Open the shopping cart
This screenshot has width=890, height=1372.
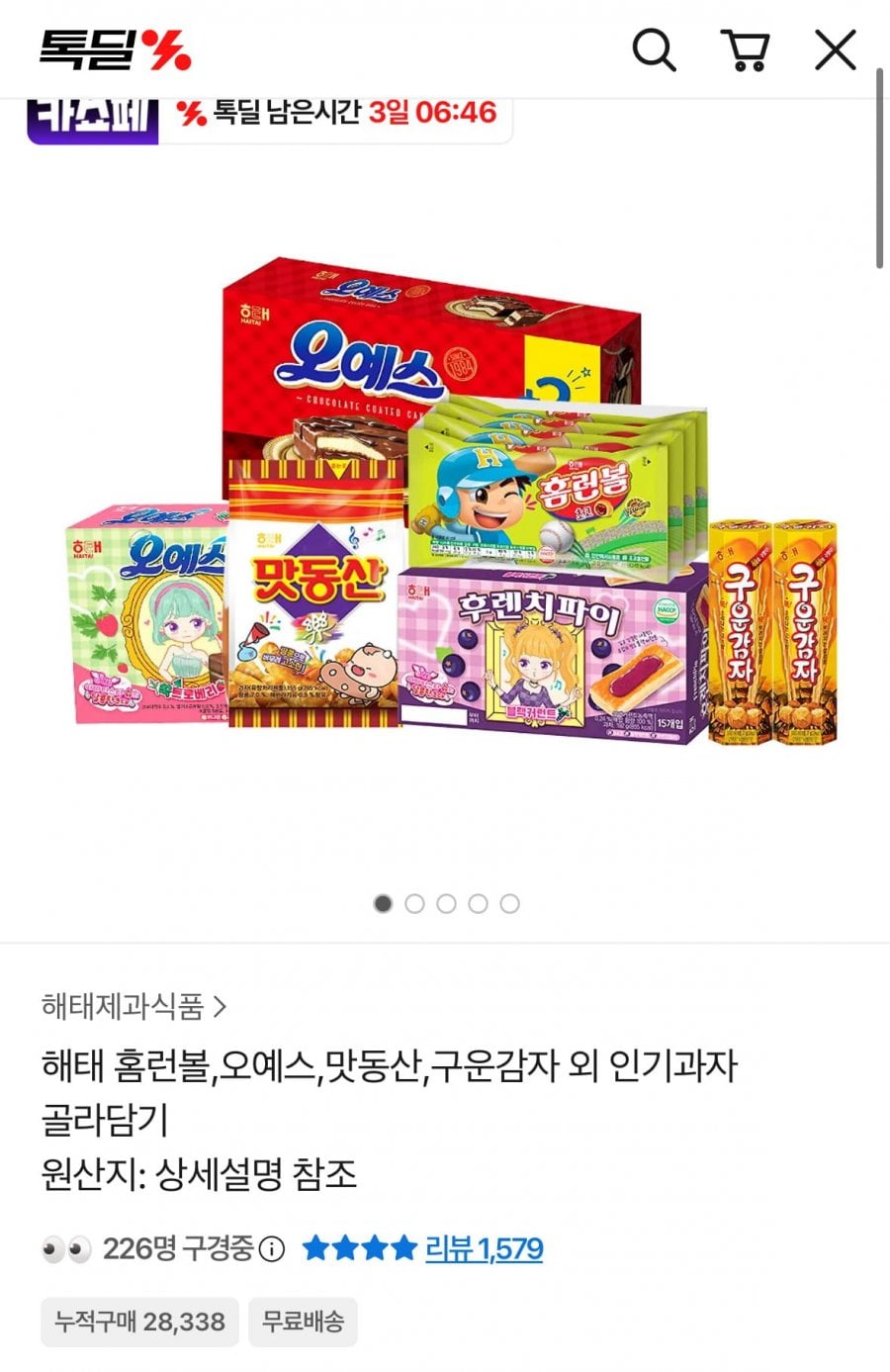[x=746, y=49]
